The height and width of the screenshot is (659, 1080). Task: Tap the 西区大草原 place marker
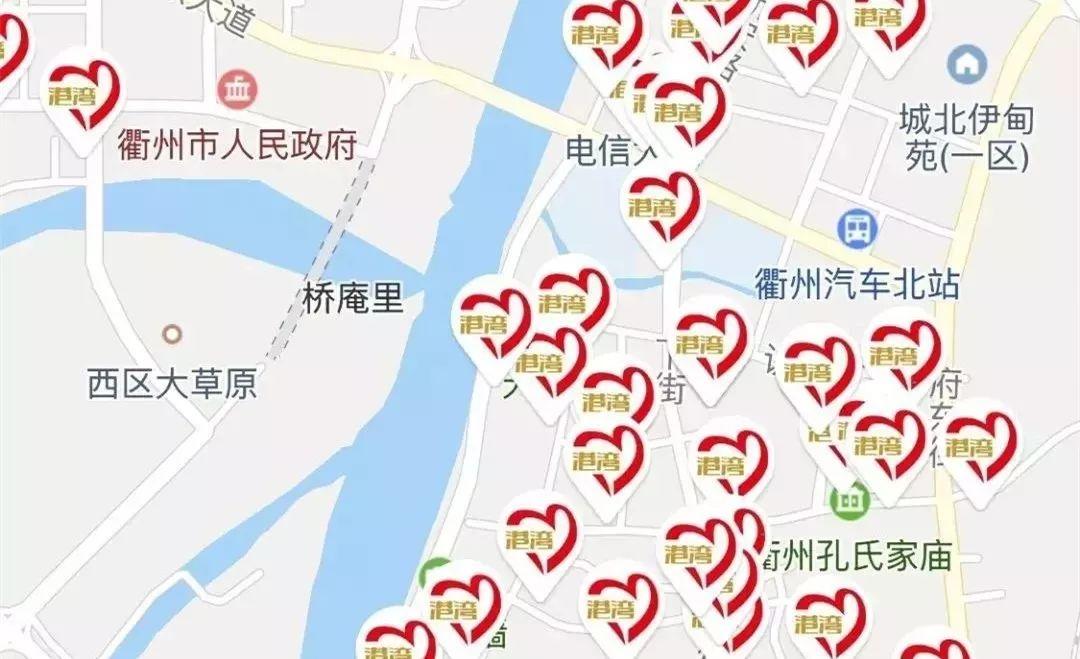tap(172, 334)
